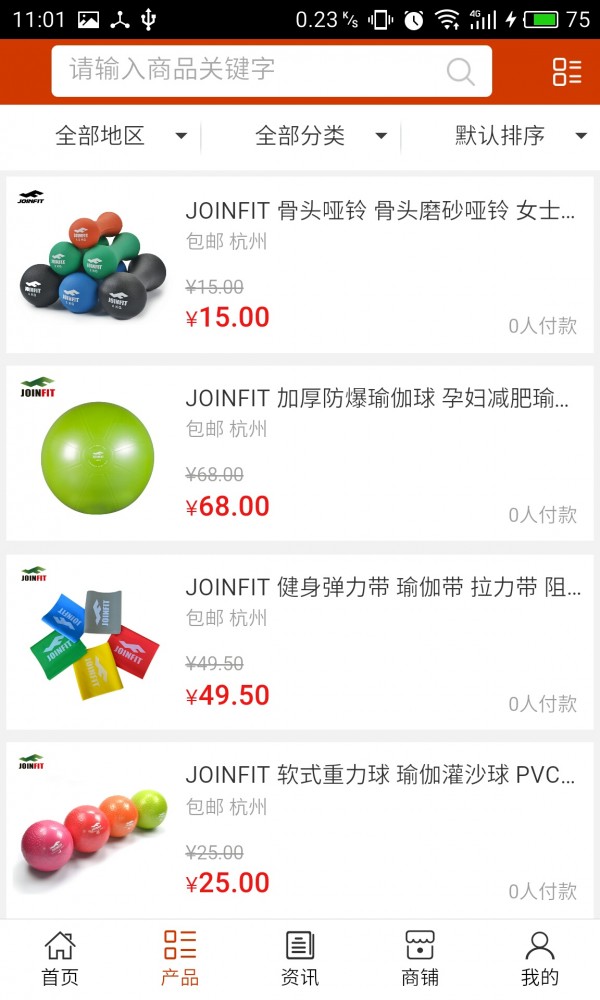Expand the 全部地区 region dropdown
Screen dimensions: 600x1000
tap(120, 137)
